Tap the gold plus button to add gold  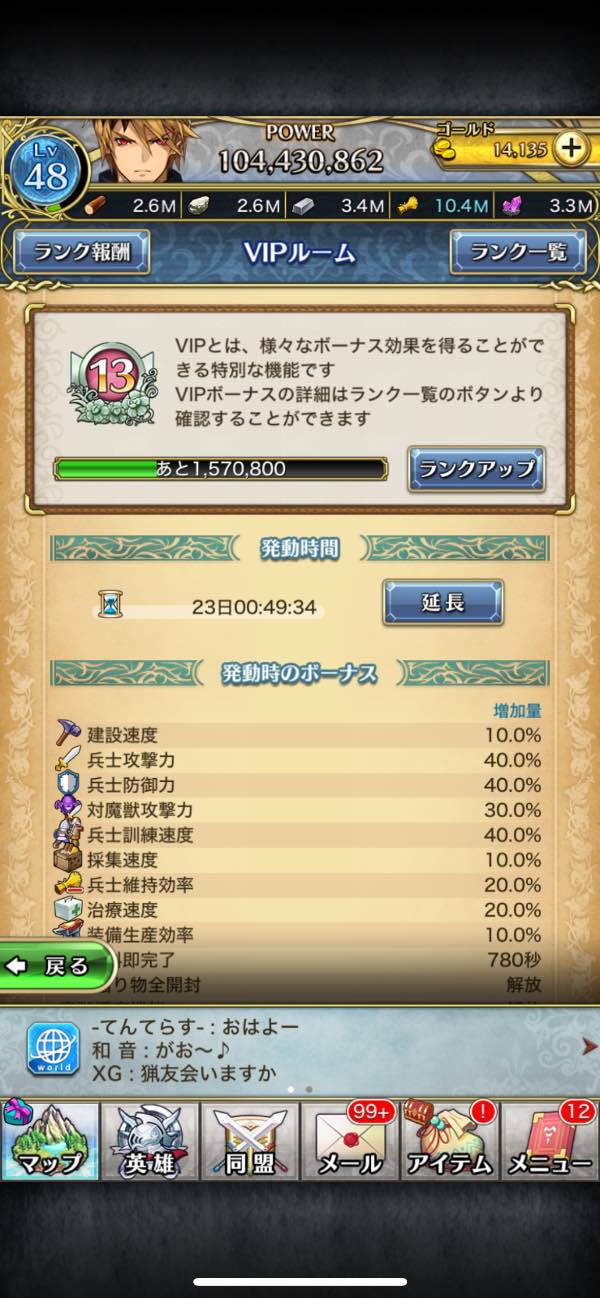click(571, 150)
